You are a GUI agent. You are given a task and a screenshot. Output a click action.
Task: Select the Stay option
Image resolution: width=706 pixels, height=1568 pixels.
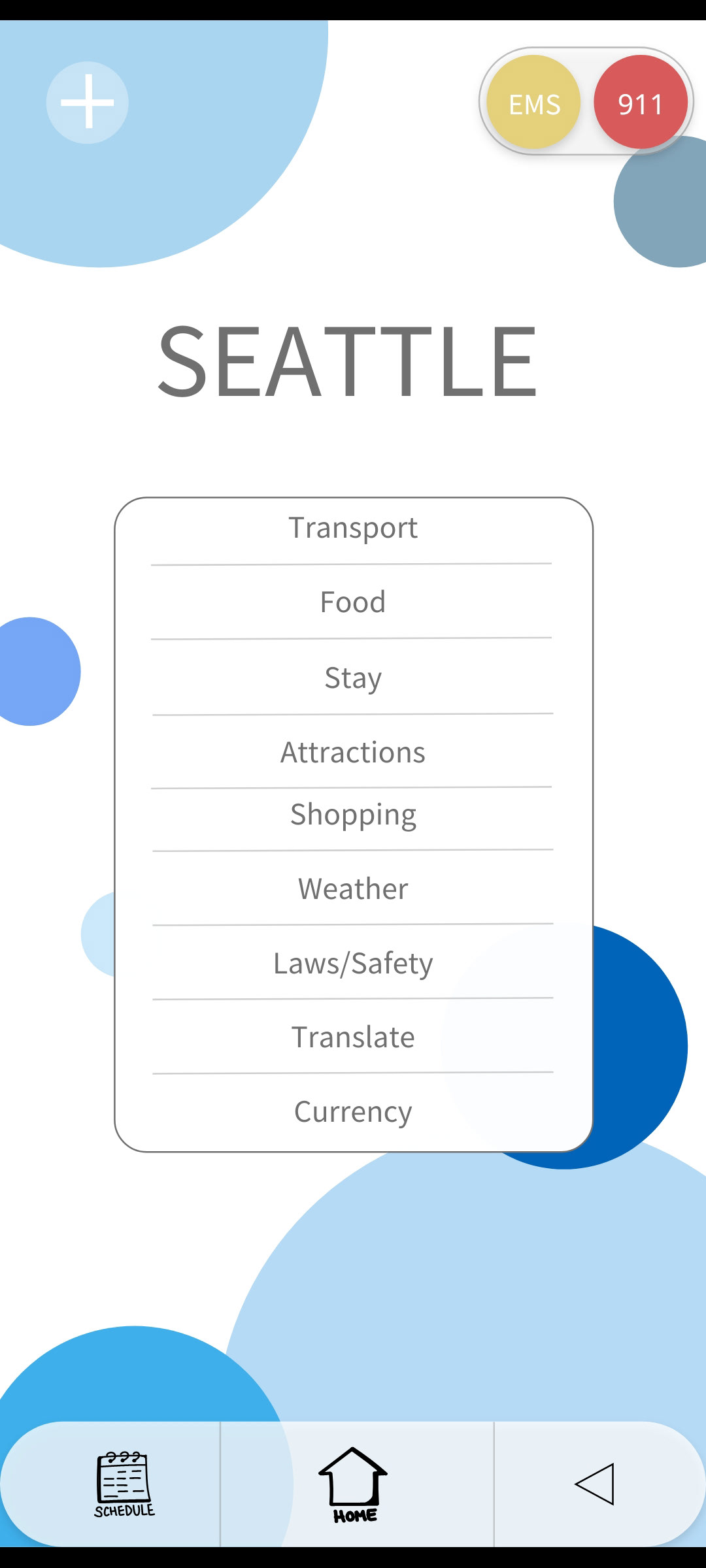point(353,678)
